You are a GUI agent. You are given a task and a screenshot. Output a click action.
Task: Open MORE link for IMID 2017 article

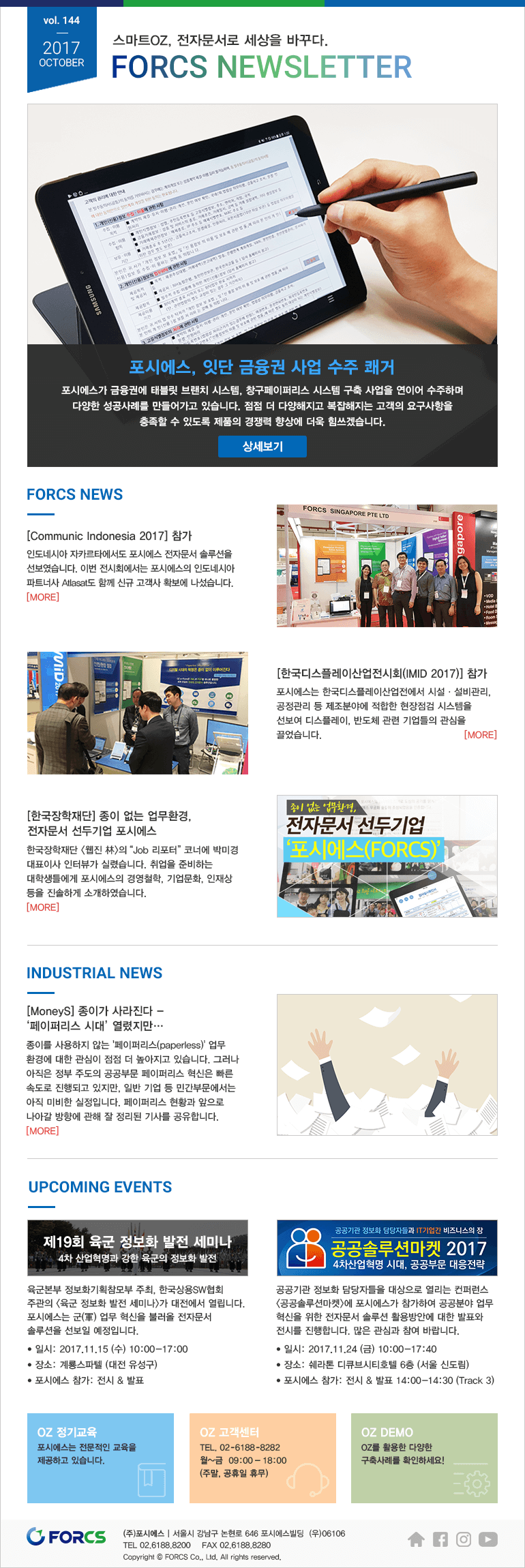point(480,735)
